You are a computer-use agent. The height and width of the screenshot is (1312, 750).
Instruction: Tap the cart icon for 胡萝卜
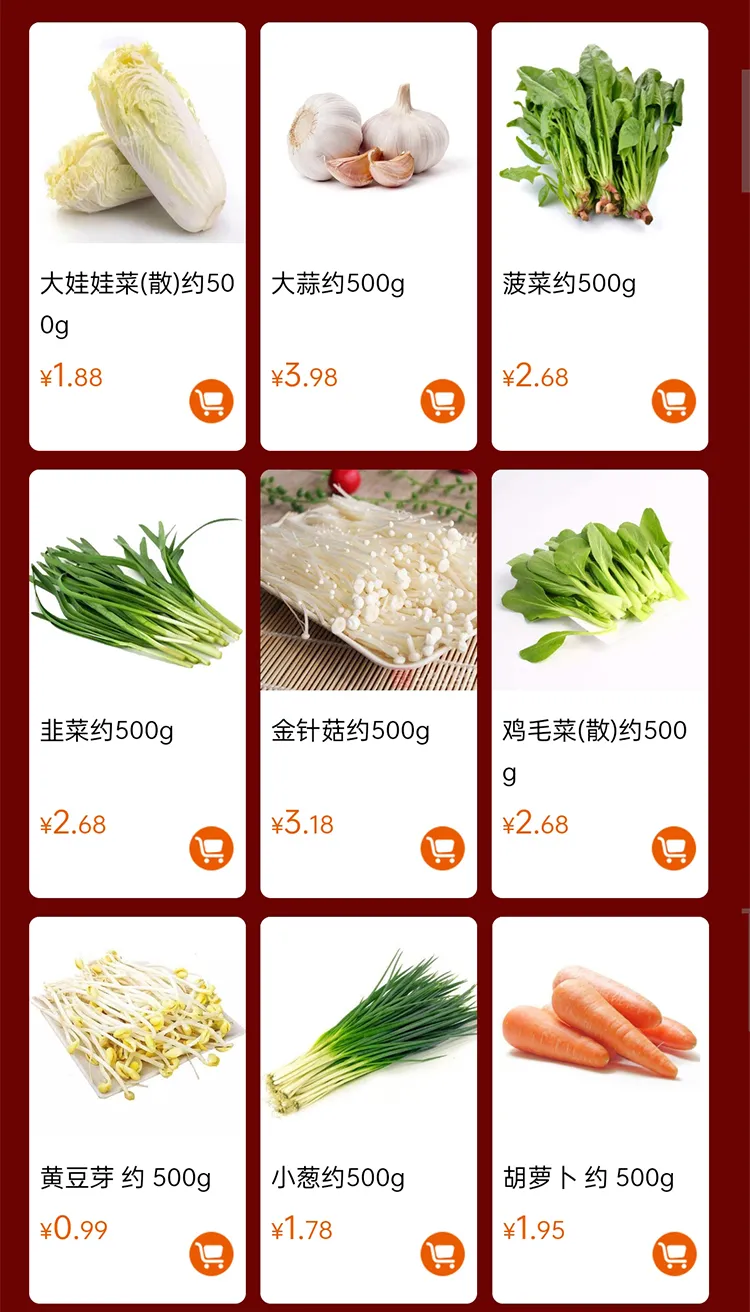point(674,1253)
